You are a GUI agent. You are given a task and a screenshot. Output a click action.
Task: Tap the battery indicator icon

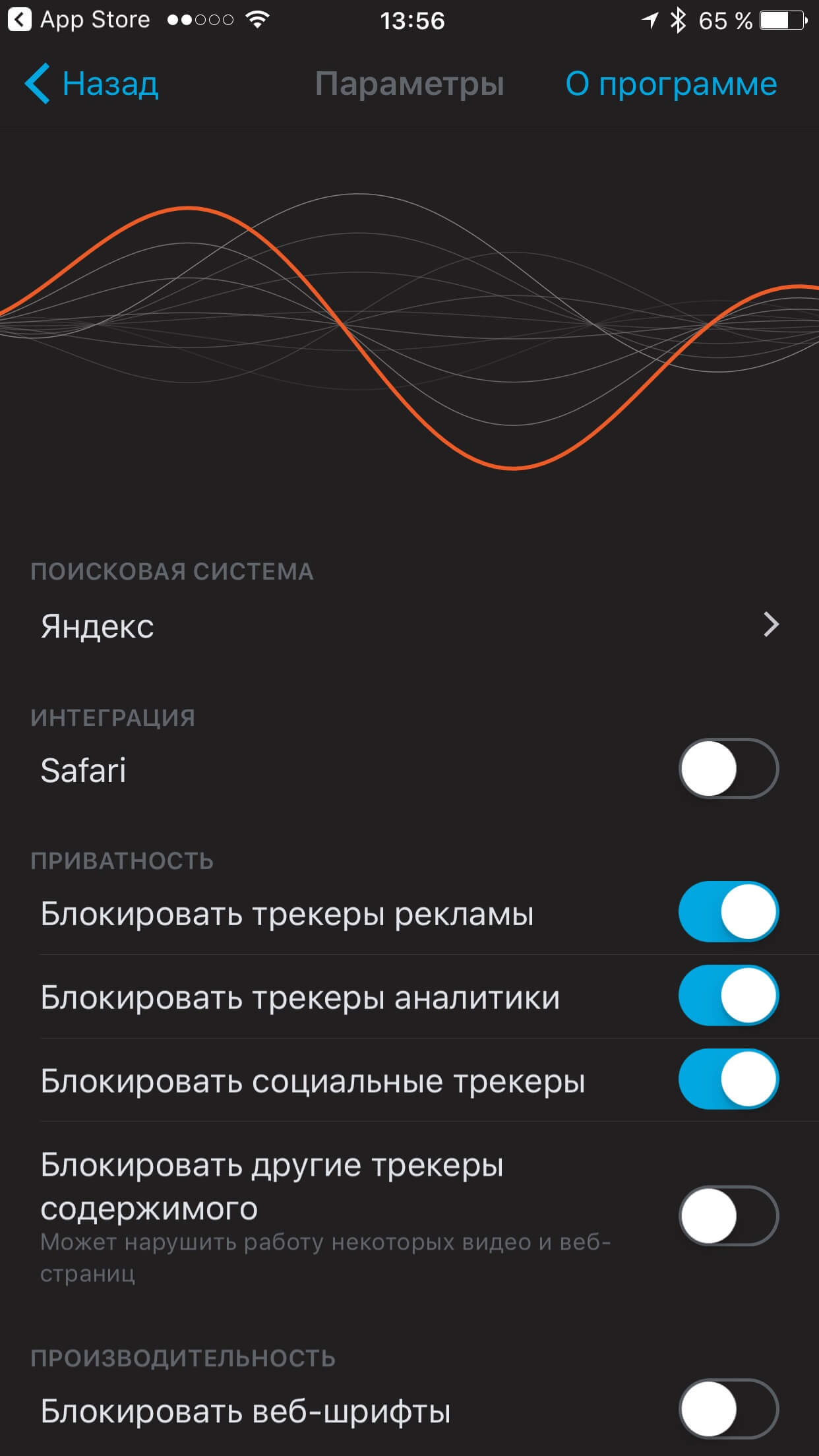click(x=781, y=20)
